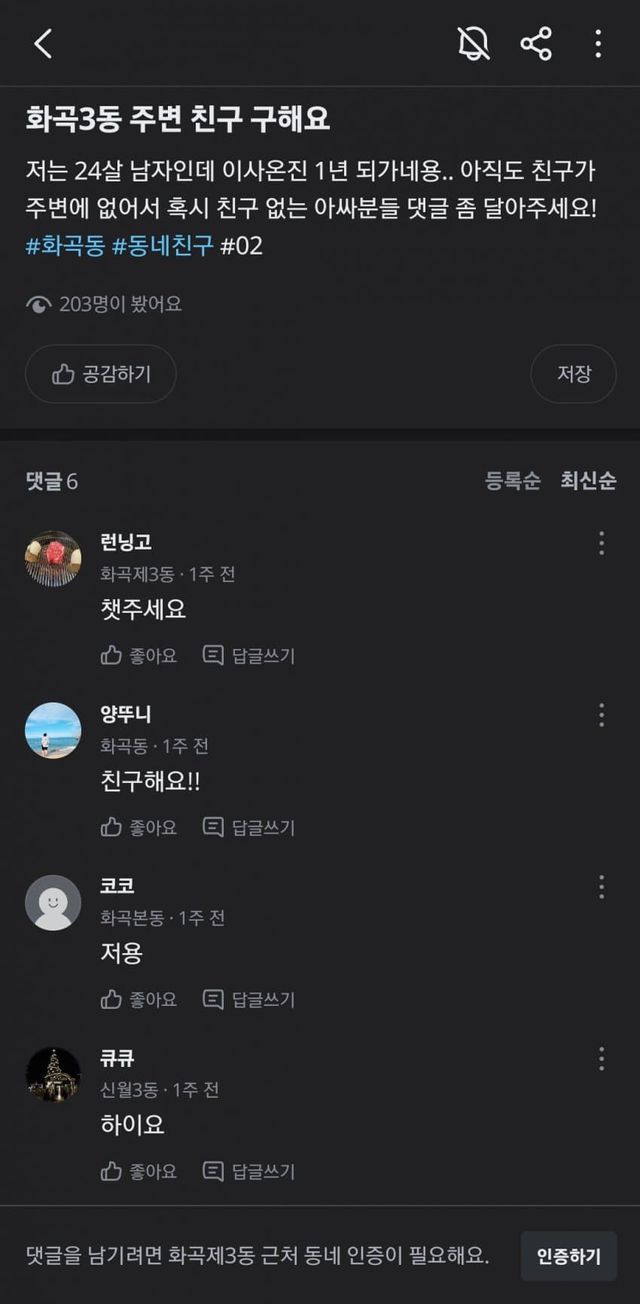Share this post

(x=536, y=43)
